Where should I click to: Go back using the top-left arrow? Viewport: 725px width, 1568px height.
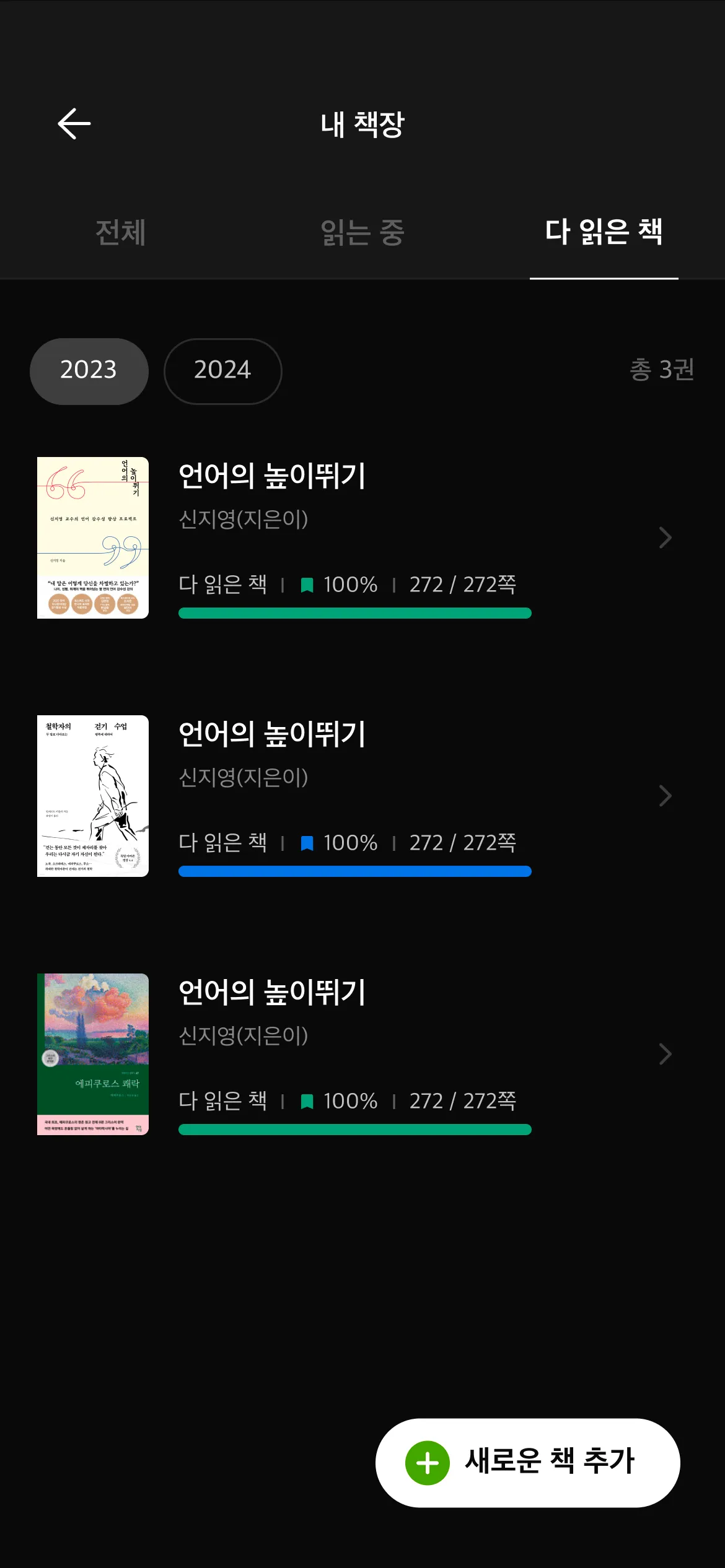point(74,124)
